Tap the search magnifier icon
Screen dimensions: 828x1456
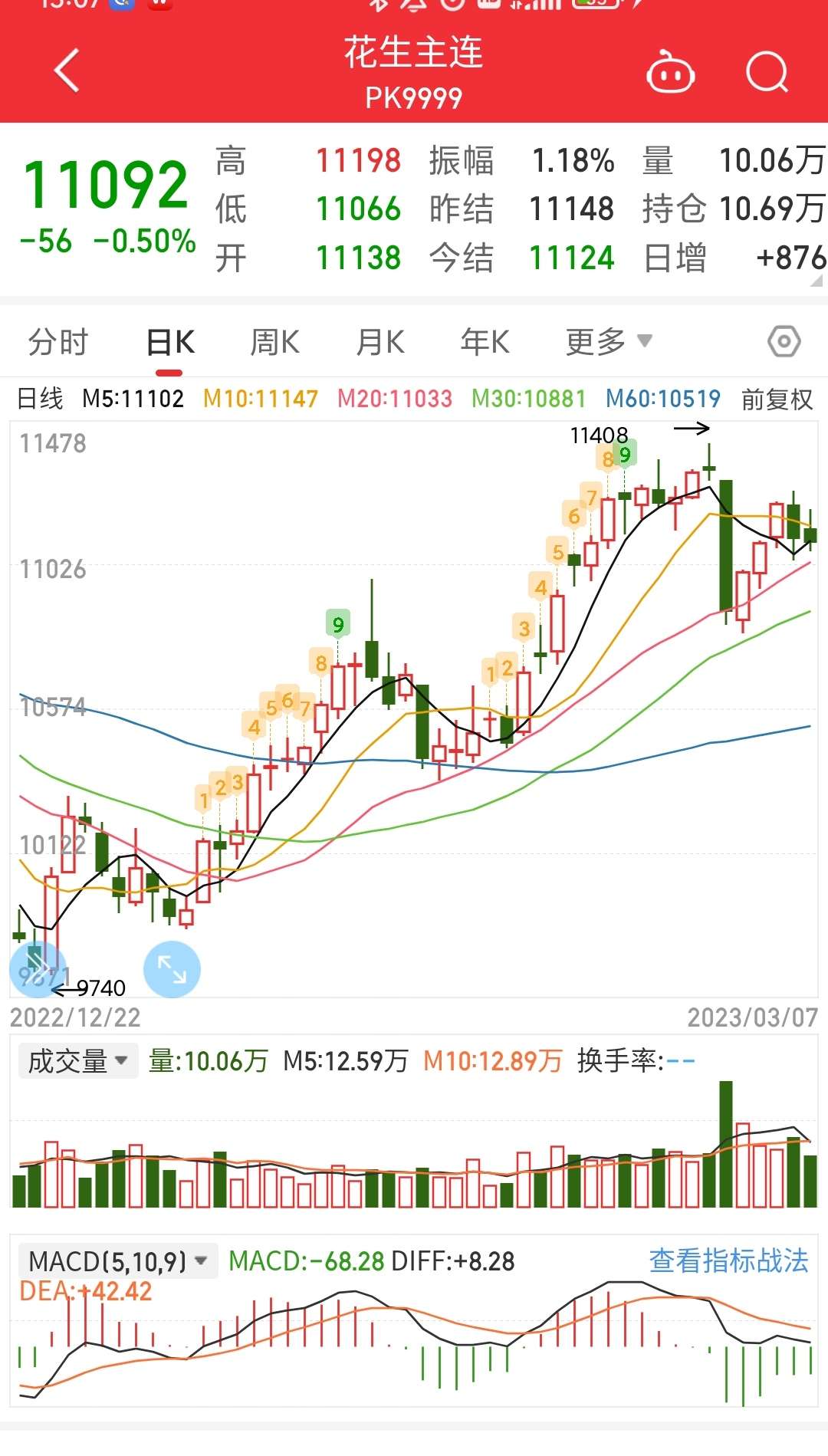tap(769, 71)
